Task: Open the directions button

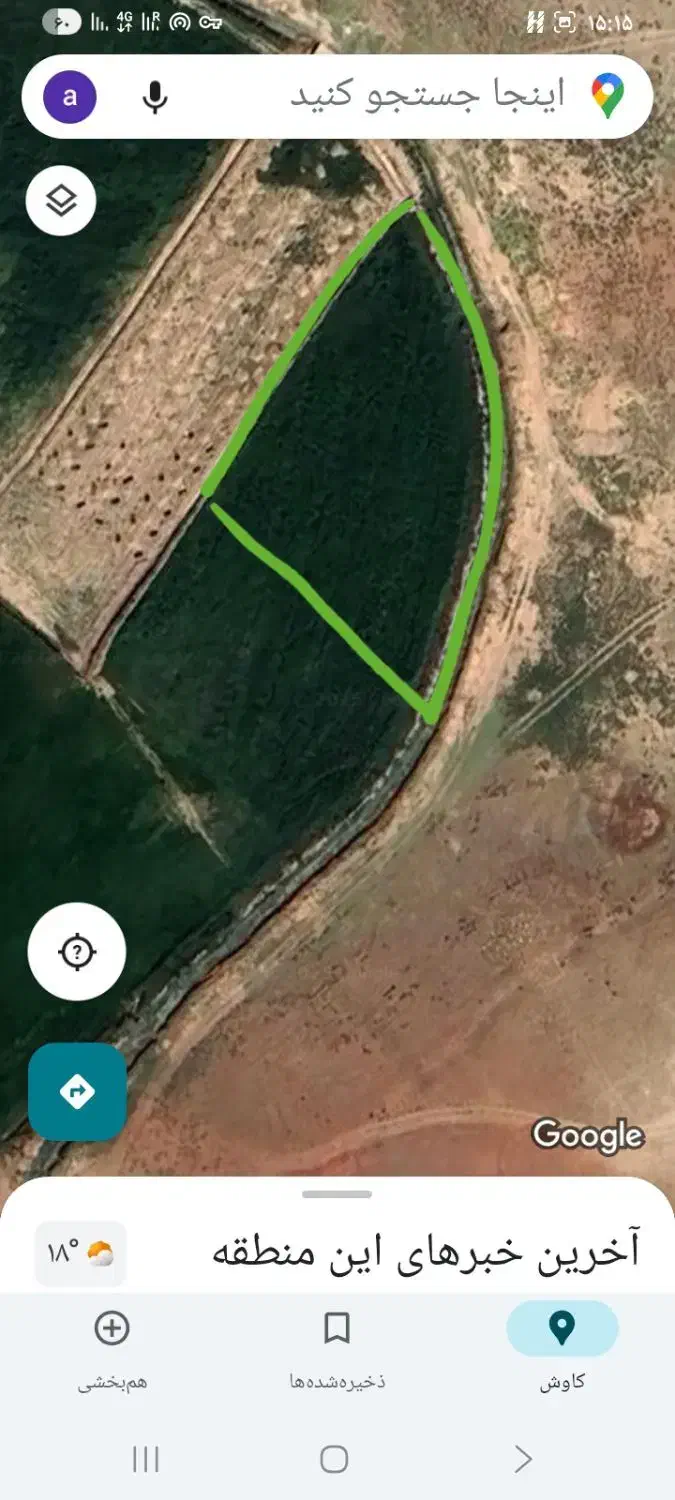Action: click(77, 1091)
